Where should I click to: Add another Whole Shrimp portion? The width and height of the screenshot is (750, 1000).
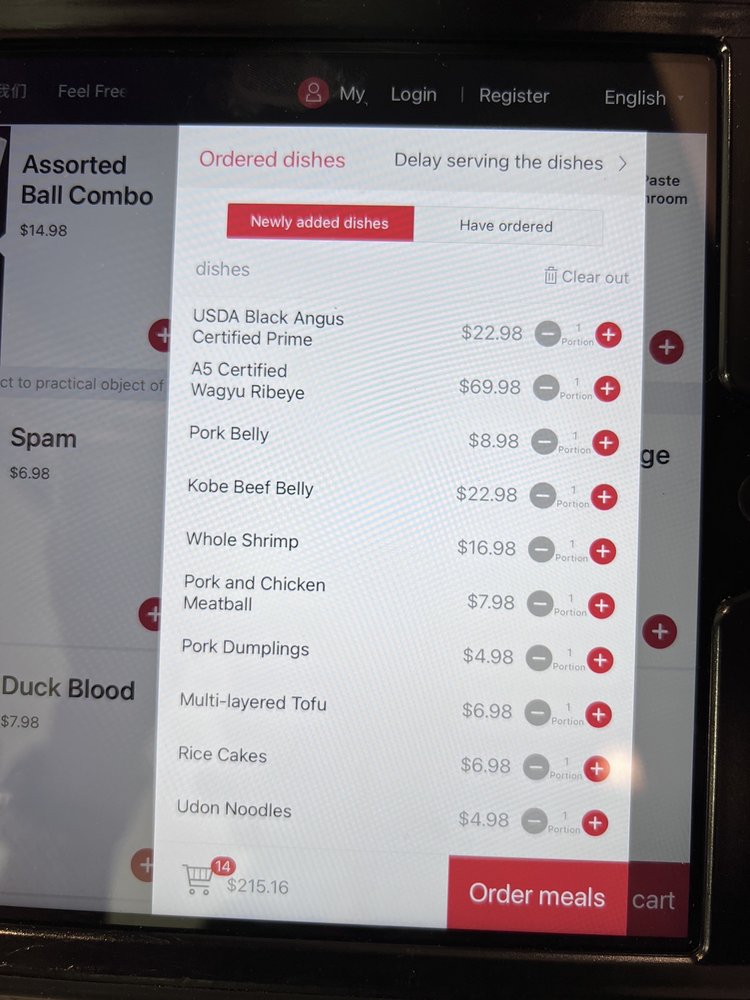[x=603, y=551]
